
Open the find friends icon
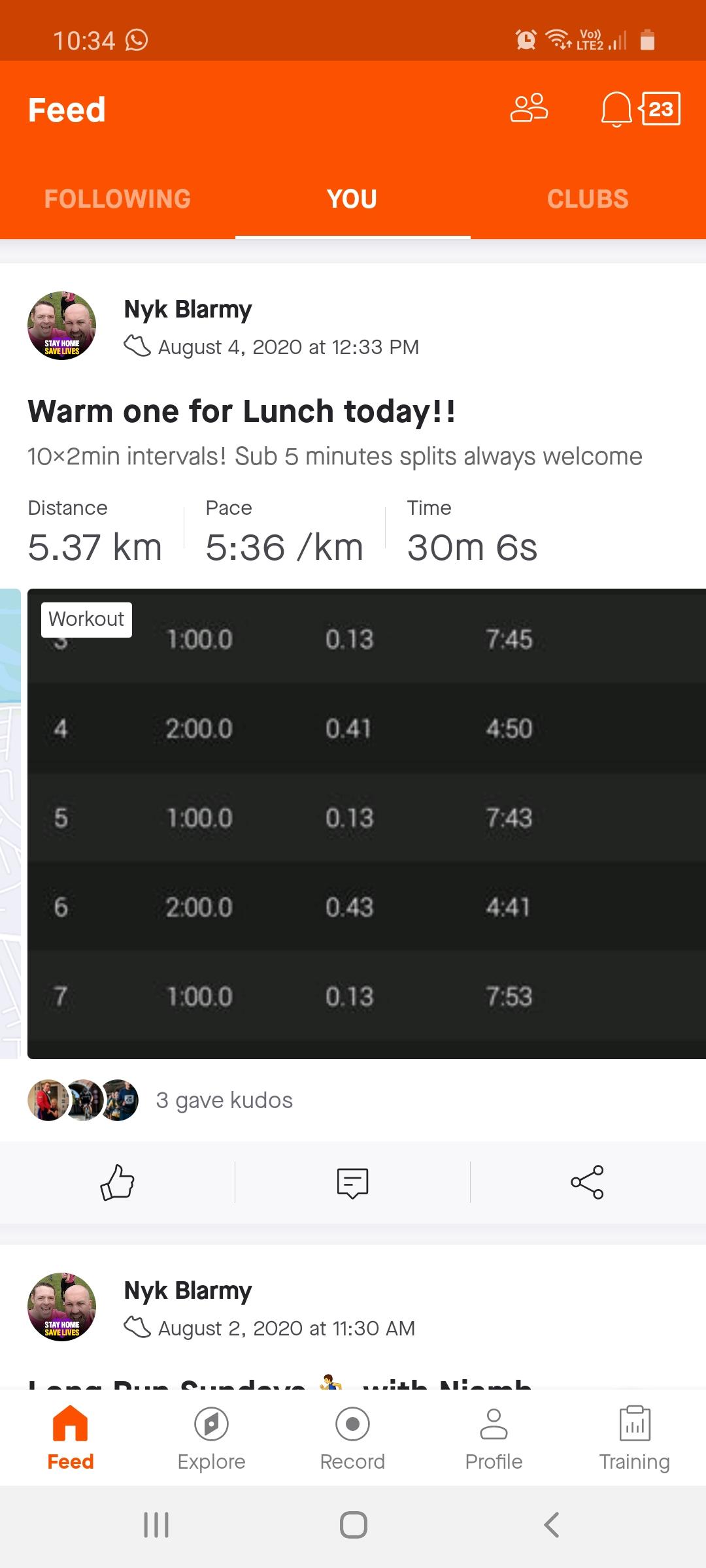pyautogui.click(x=529, y=108)
